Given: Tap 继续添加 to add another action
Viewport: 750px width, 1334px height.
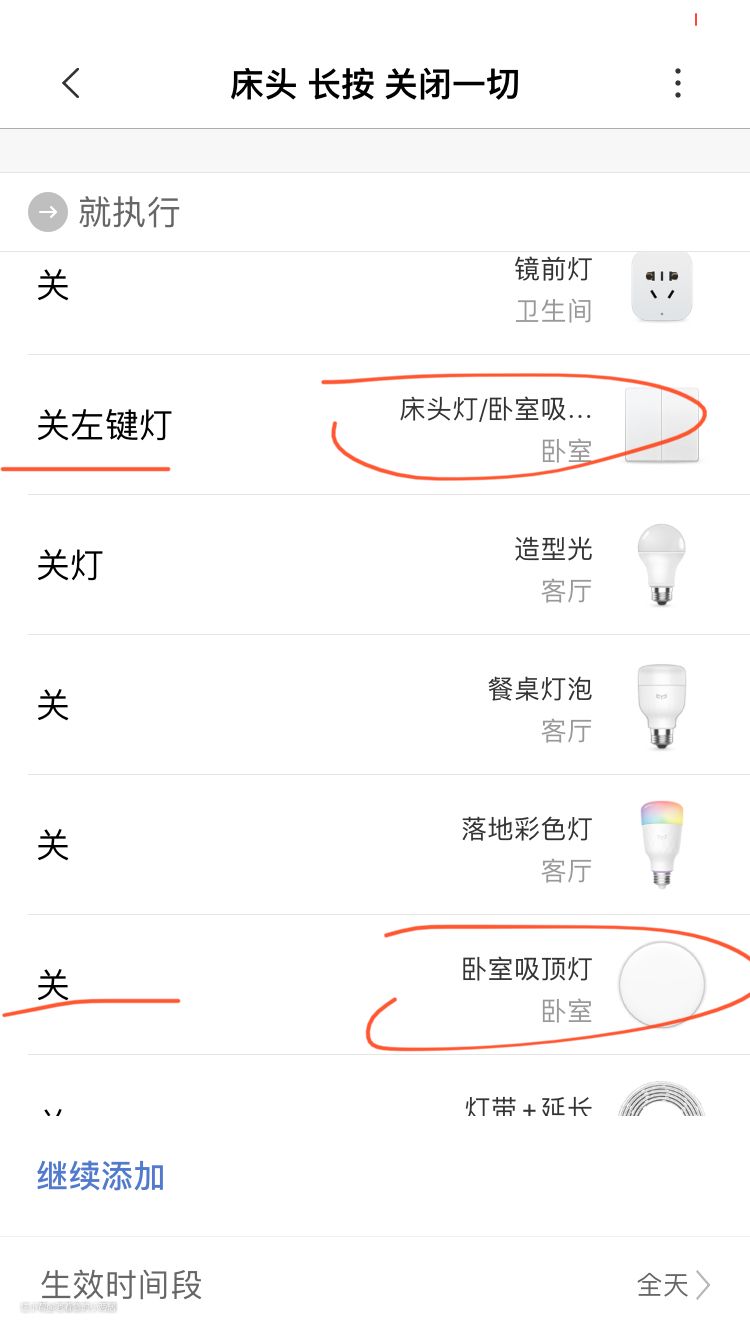Looking at the screenshot, I should click(101, 1176).
